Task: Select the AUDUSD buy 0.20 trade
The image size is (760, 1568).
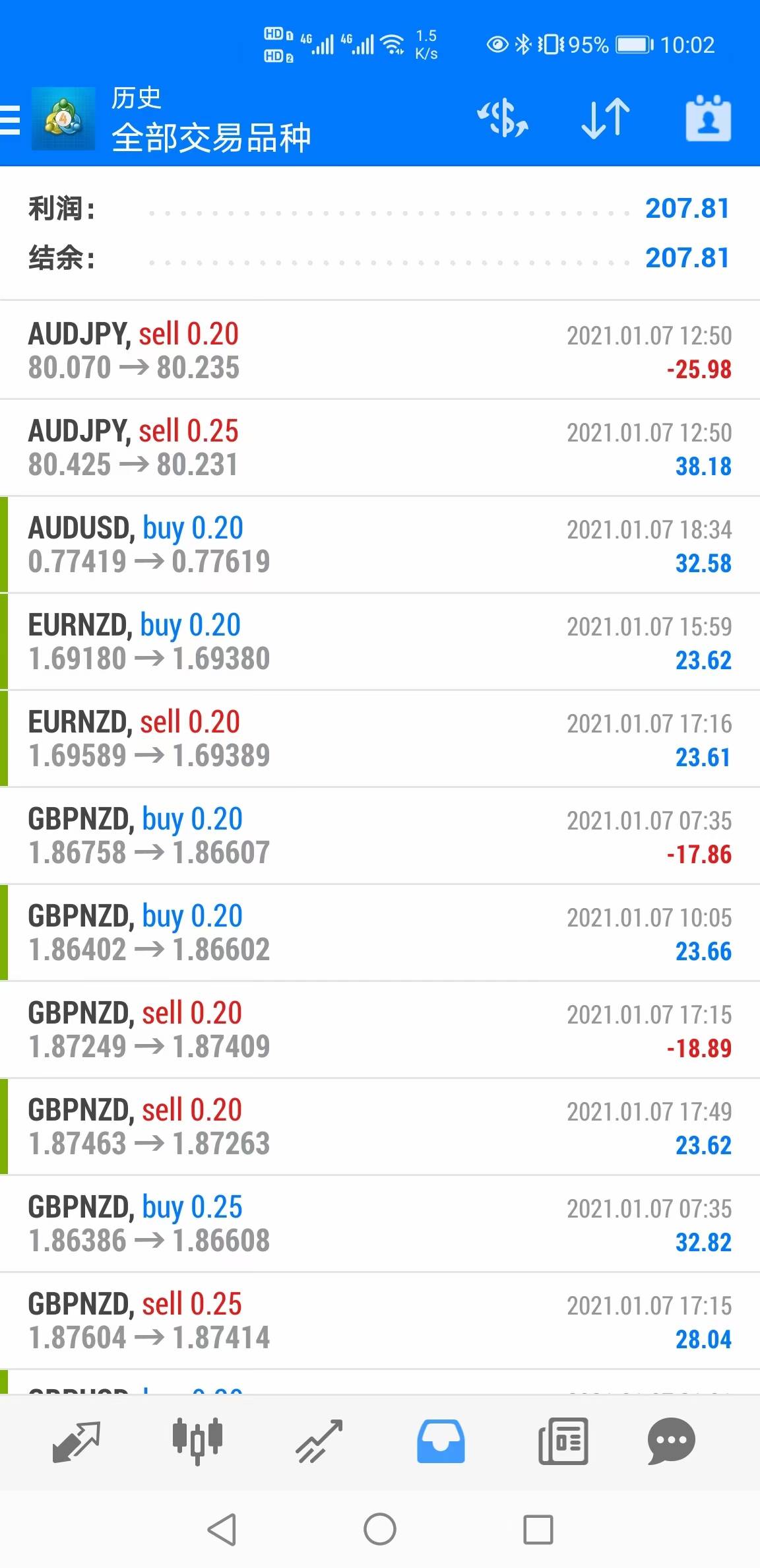Action: tap(380, 544)
